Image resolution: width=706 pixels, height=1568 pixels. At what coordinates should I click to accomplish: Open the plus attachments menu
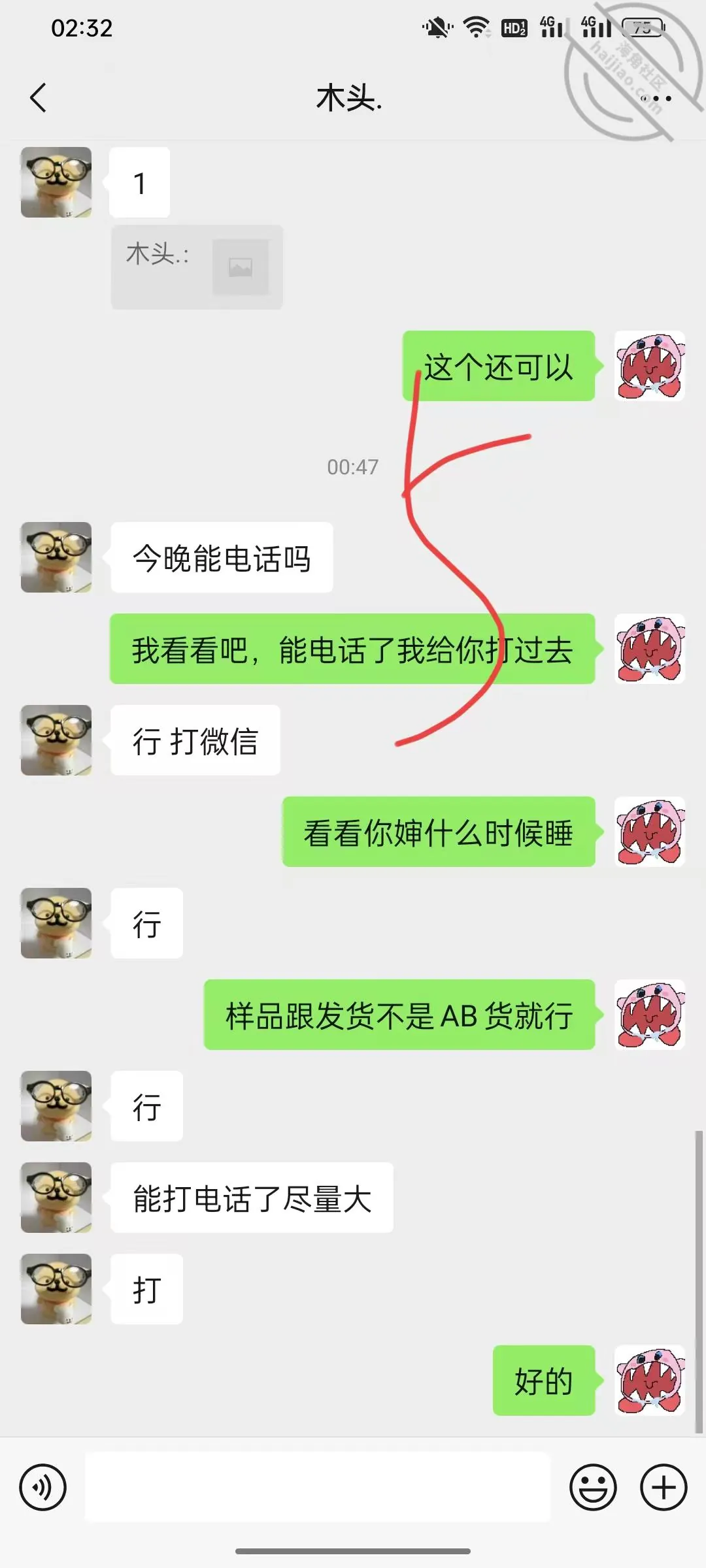click(x=664, y=1488)
